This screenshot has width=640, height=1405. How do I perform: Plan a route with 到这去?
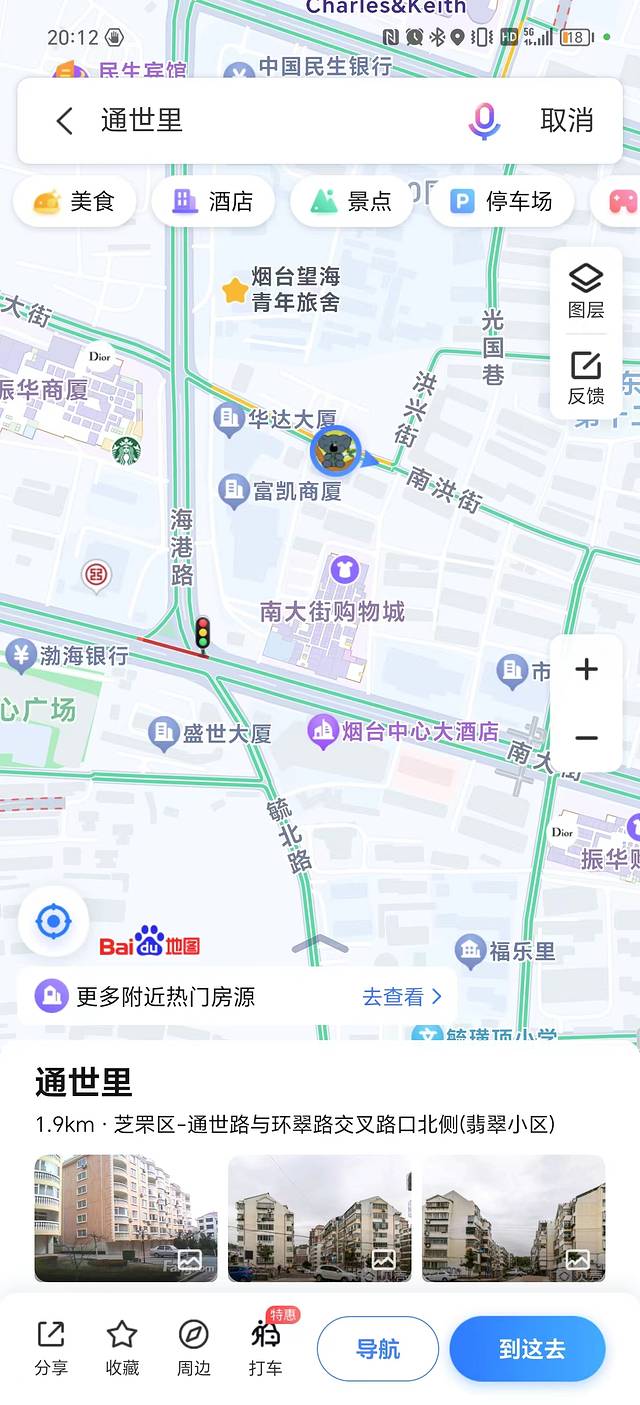tap(527, 1348)
